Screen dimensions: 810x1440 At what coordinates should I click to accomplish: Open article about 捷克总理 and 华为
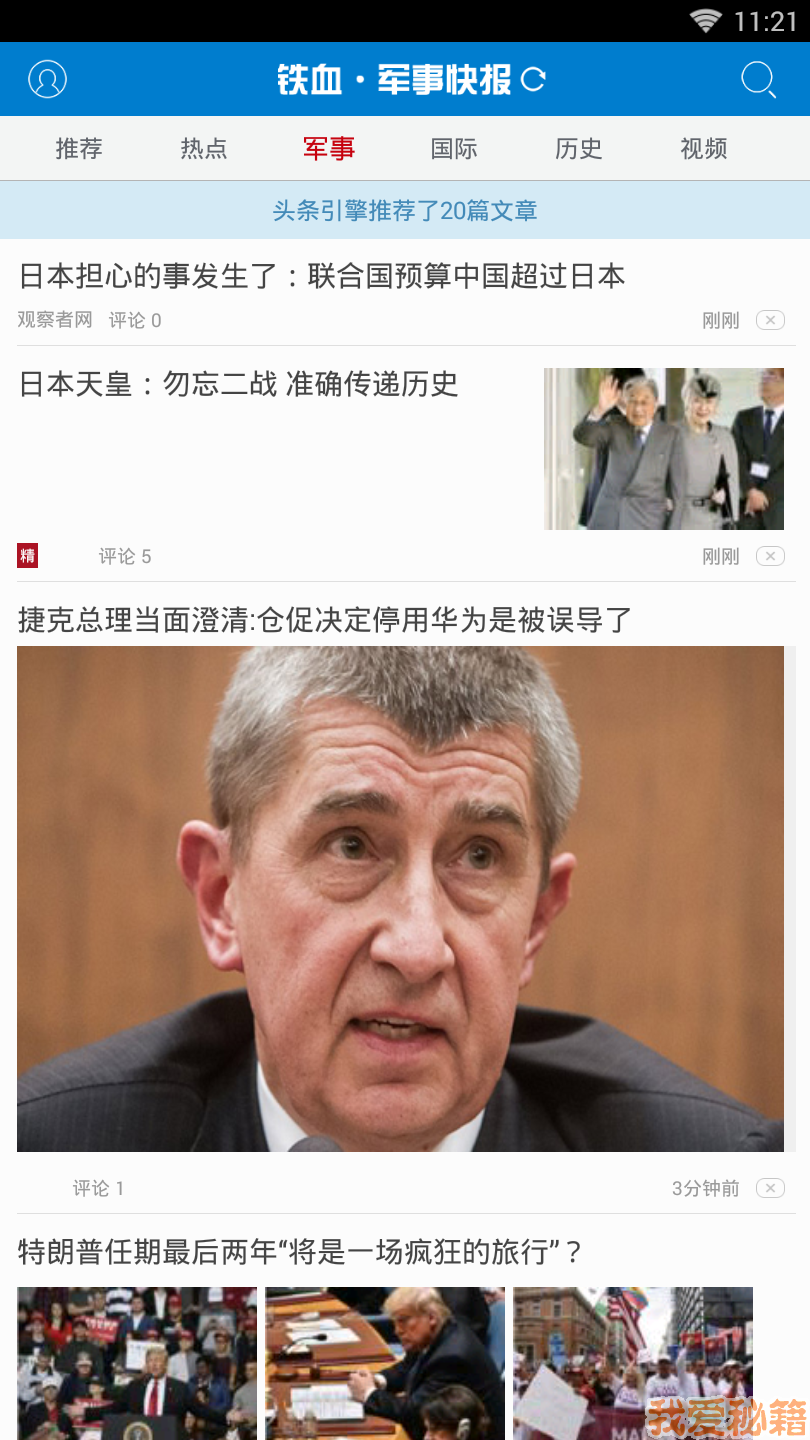(x=325, y=620)
